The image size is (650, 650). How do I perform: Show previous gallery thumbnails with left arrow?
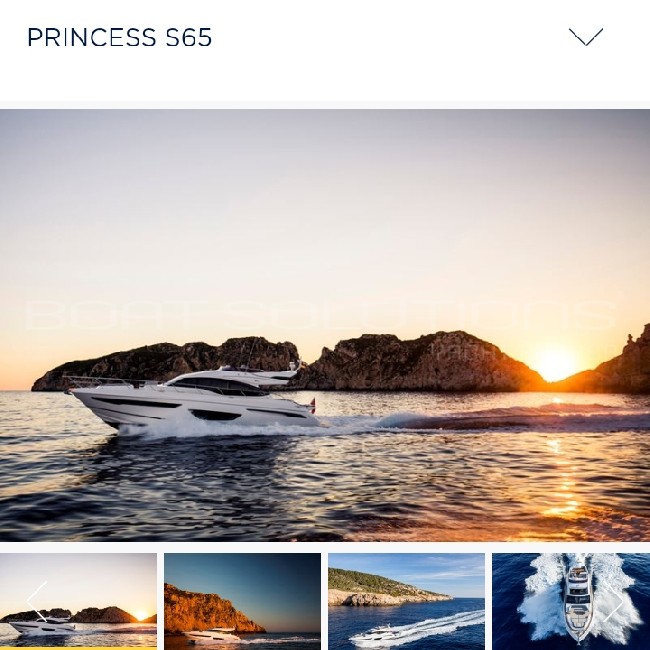click(x=36, y=602)
